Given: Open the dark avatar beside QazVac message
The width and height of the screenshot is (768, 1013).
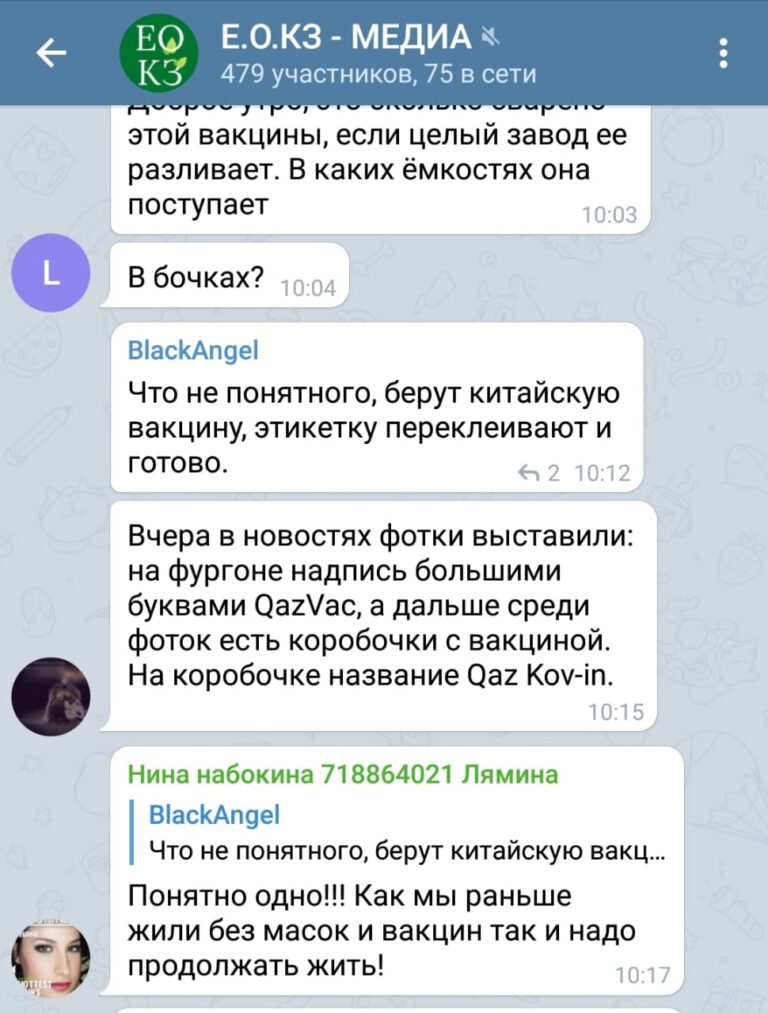Looking at the screenshot, I should click(51, 697).
